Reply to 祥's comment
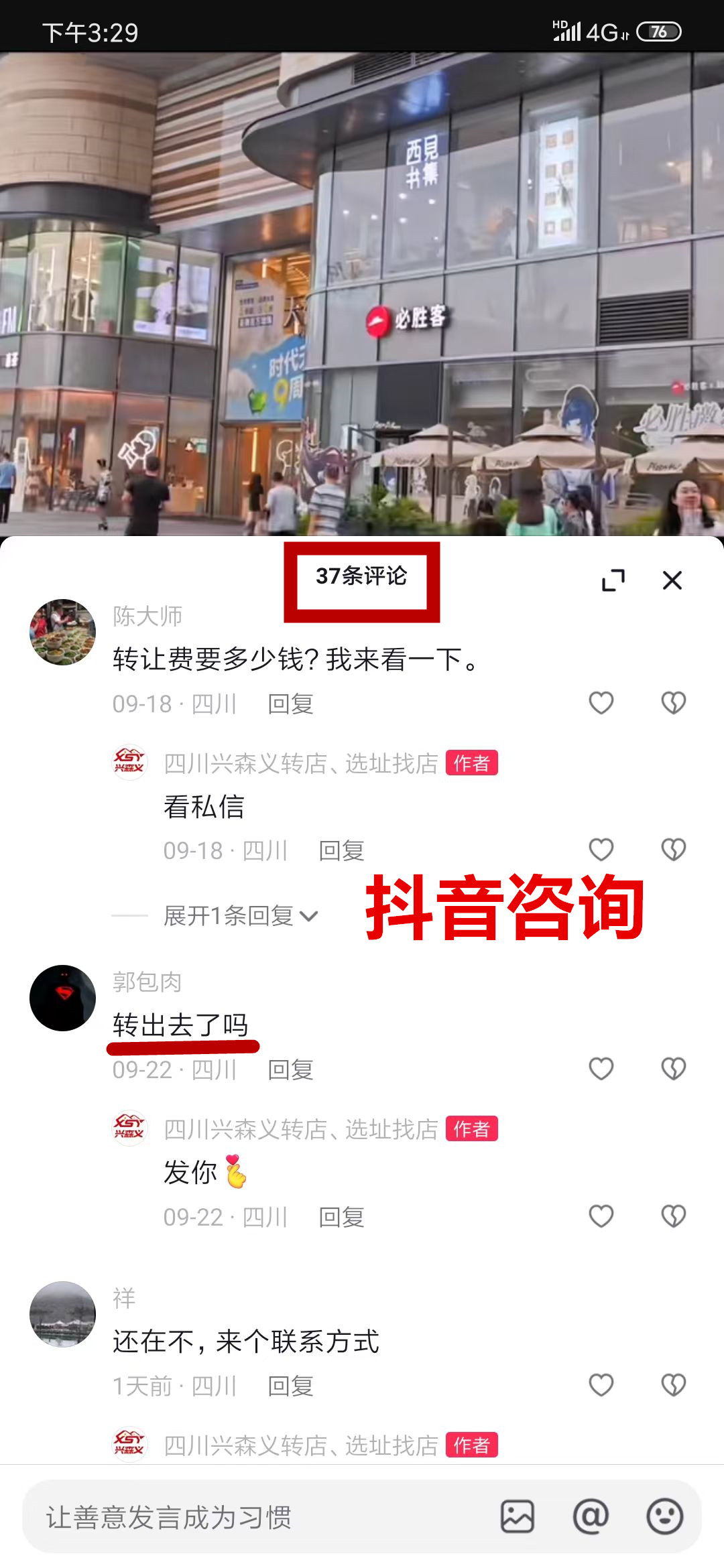The width and height of the screenshot is (724, 1568). click(290, 1386)
